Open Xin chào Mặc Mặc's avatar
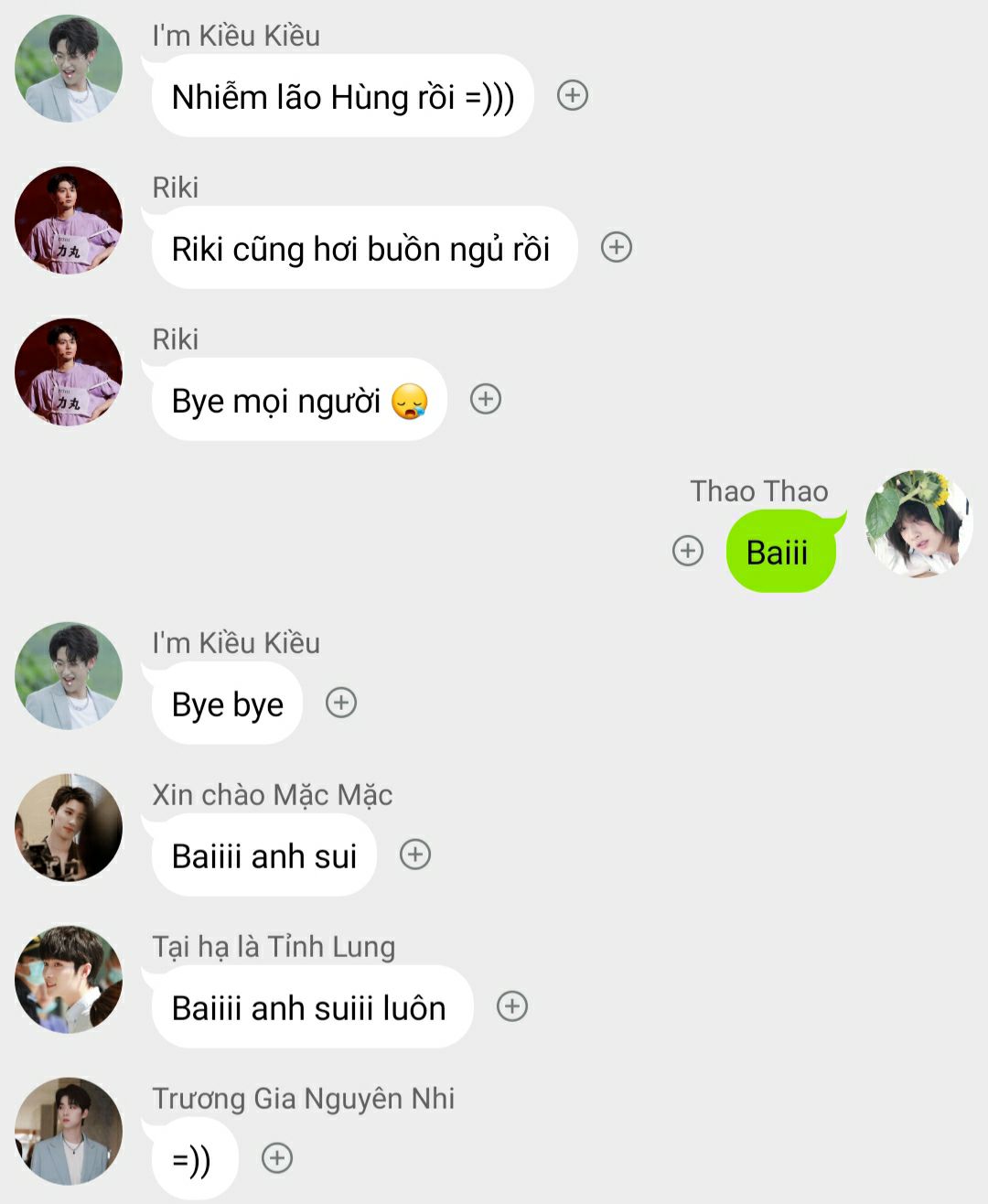Image resolution: width=988 pixels, height=1204 pixels. (x=69, y=828)
